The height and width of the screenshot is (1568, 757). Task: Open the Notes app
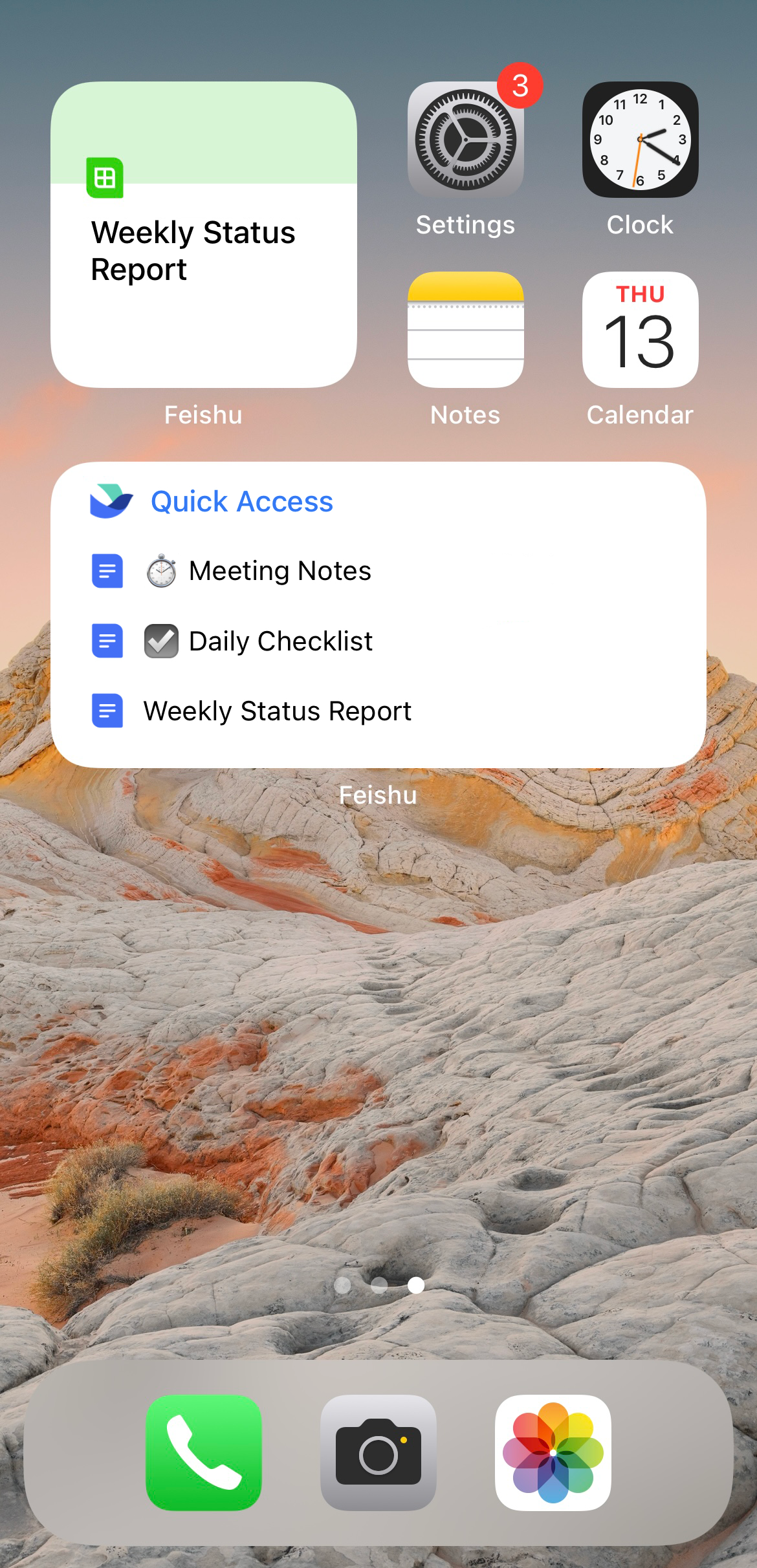tap(465, 330)
